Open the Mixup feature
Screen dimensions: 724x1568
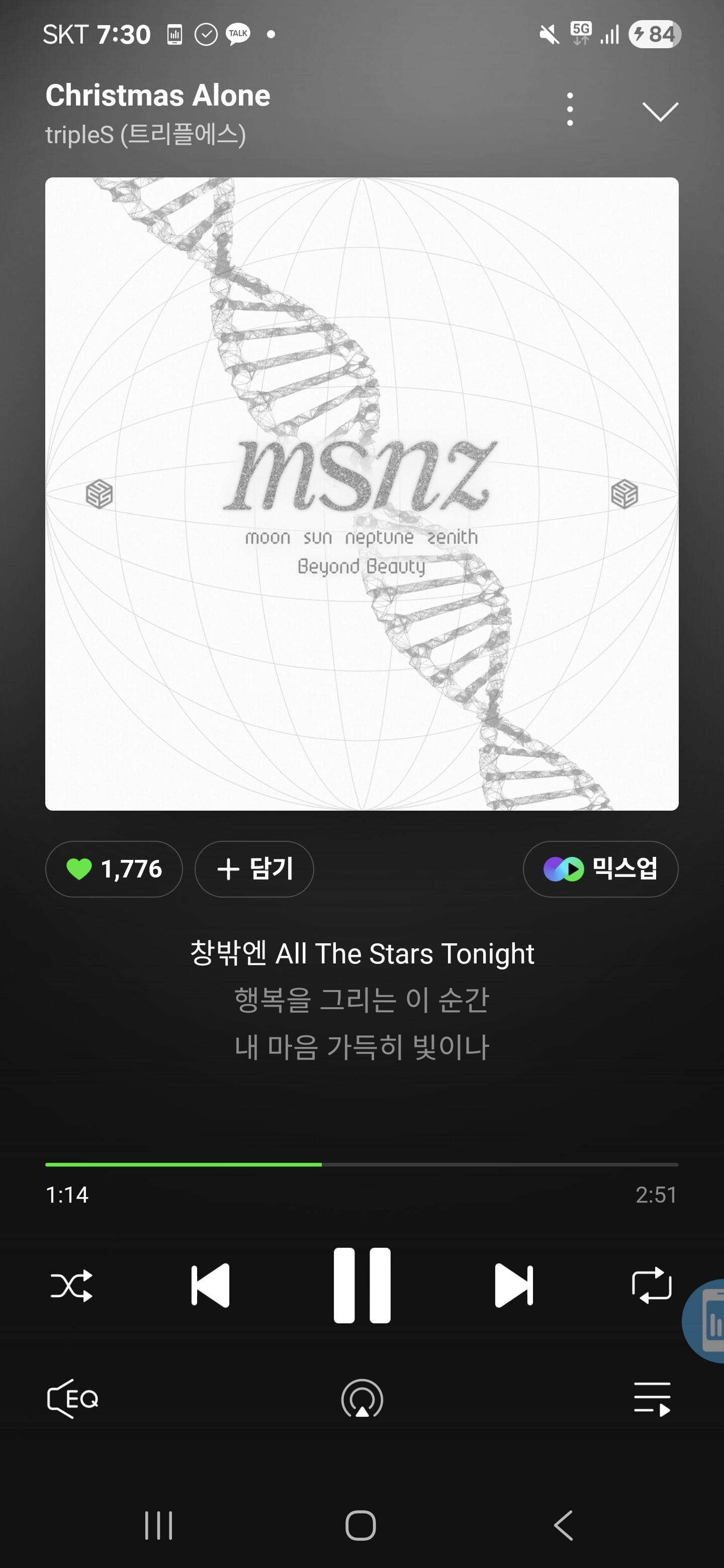pos(600,869)
